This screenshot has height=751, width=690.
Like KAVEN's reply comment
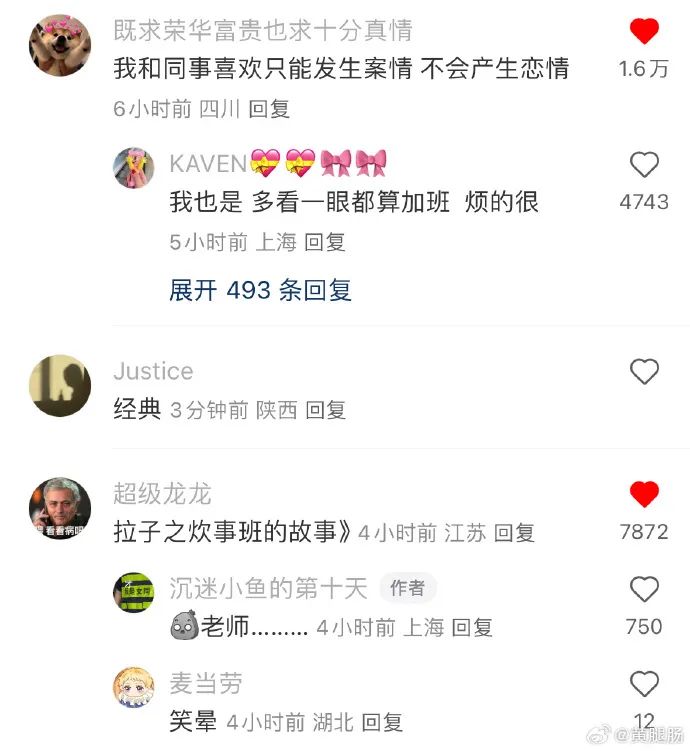click(644, 165)
